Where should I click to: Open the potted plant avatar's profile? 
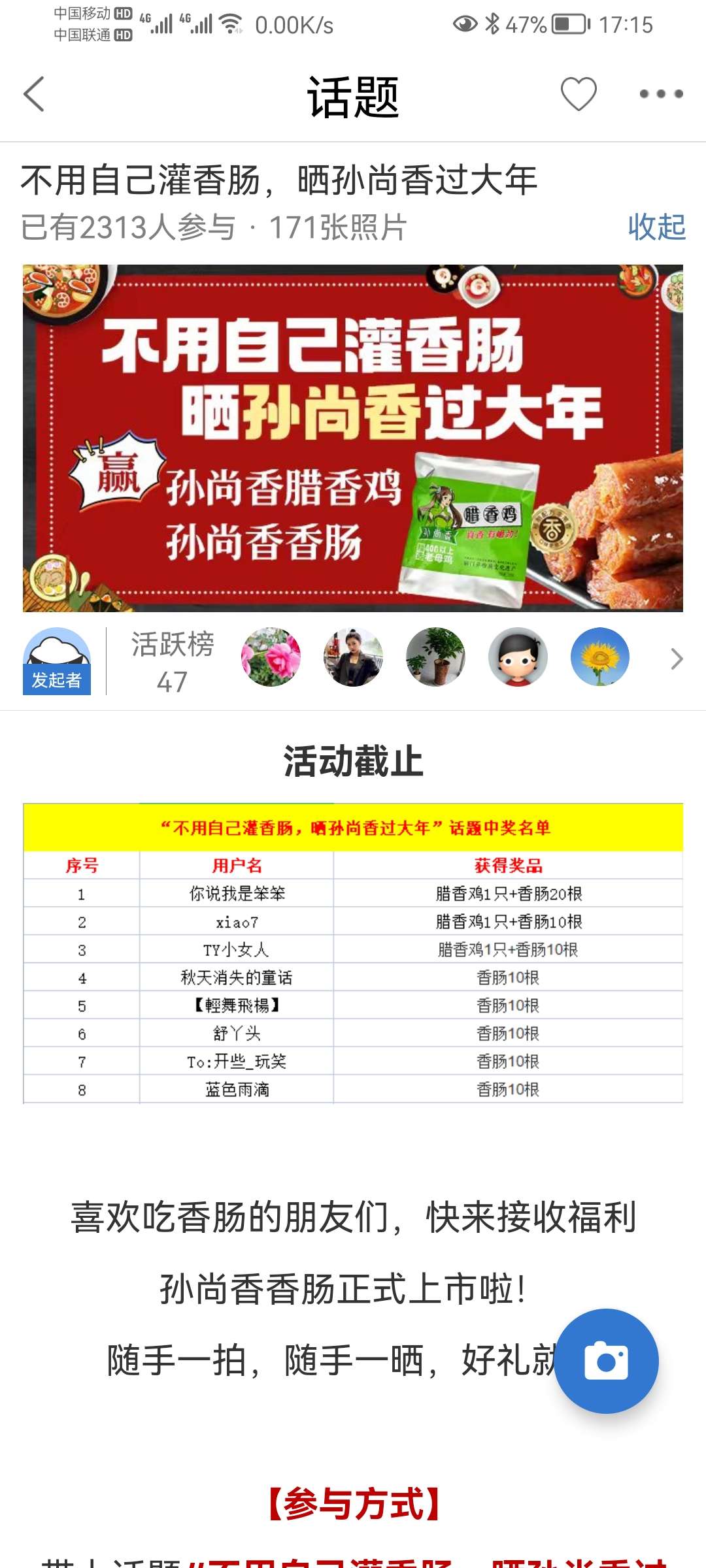pos(435,657)
